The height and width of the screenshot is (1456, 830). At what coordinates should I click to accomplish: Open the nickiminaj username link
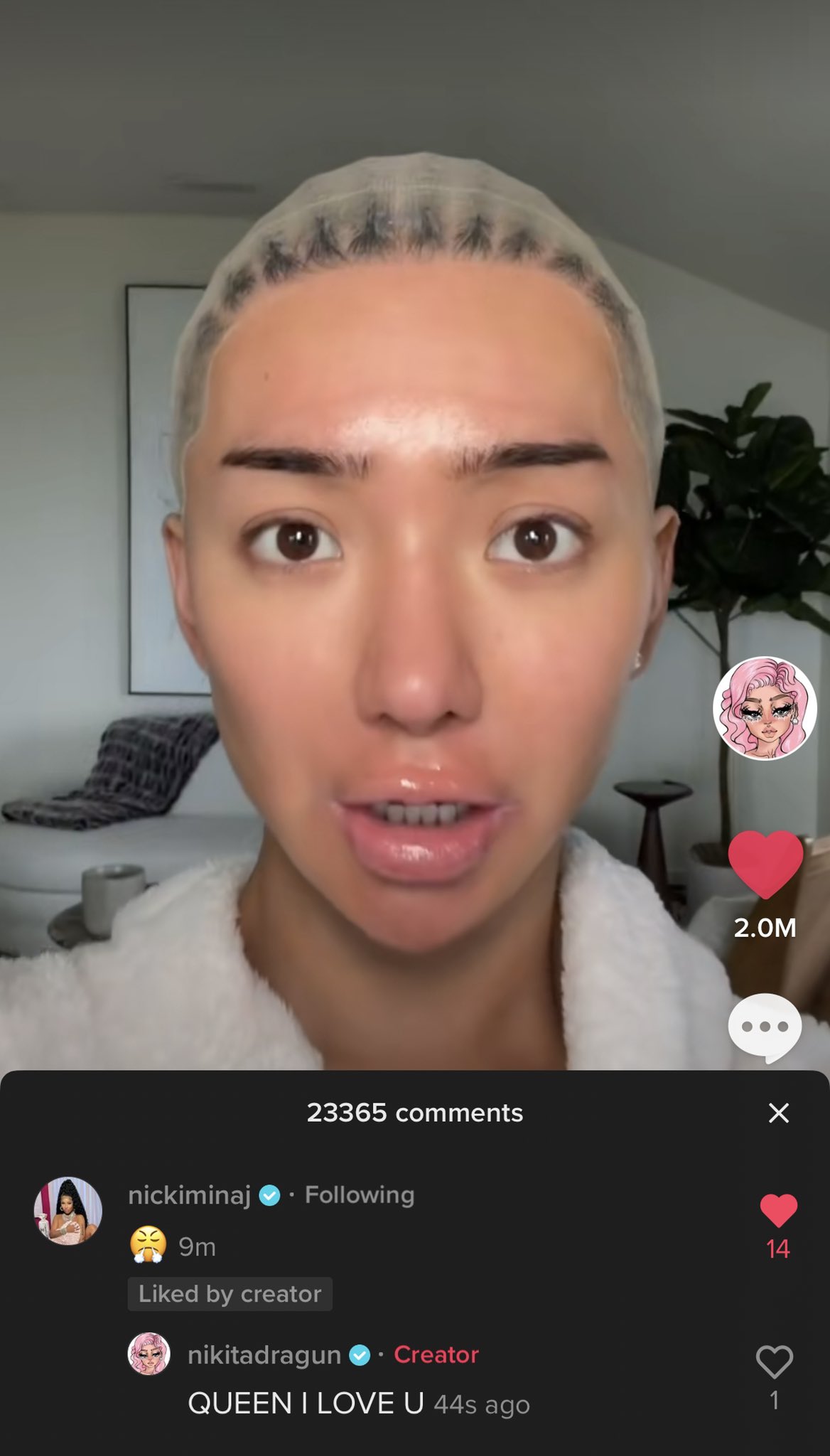coord(189,1195)
